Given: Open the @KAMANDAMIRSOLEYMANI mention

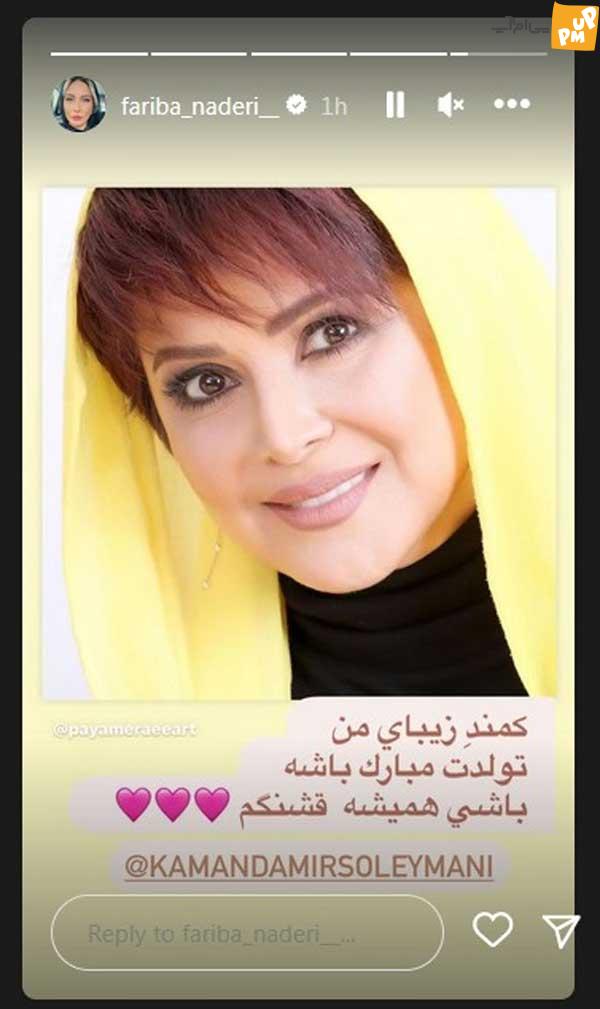Looking at the screenshot, I should tap(309, 866).
